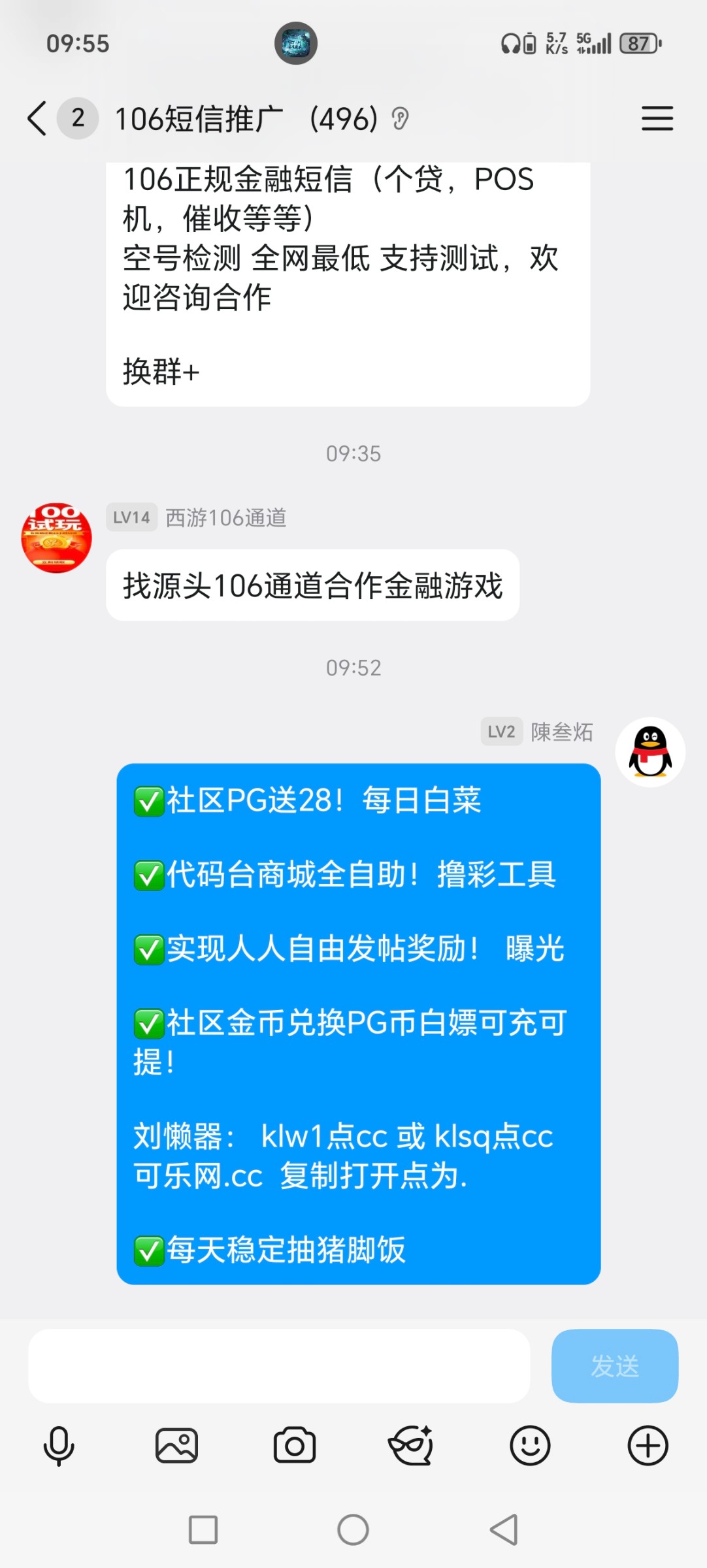Tap the battery level indicator showing 87
This screenshot has width=707, height=1568.
[x=638, y=43]
